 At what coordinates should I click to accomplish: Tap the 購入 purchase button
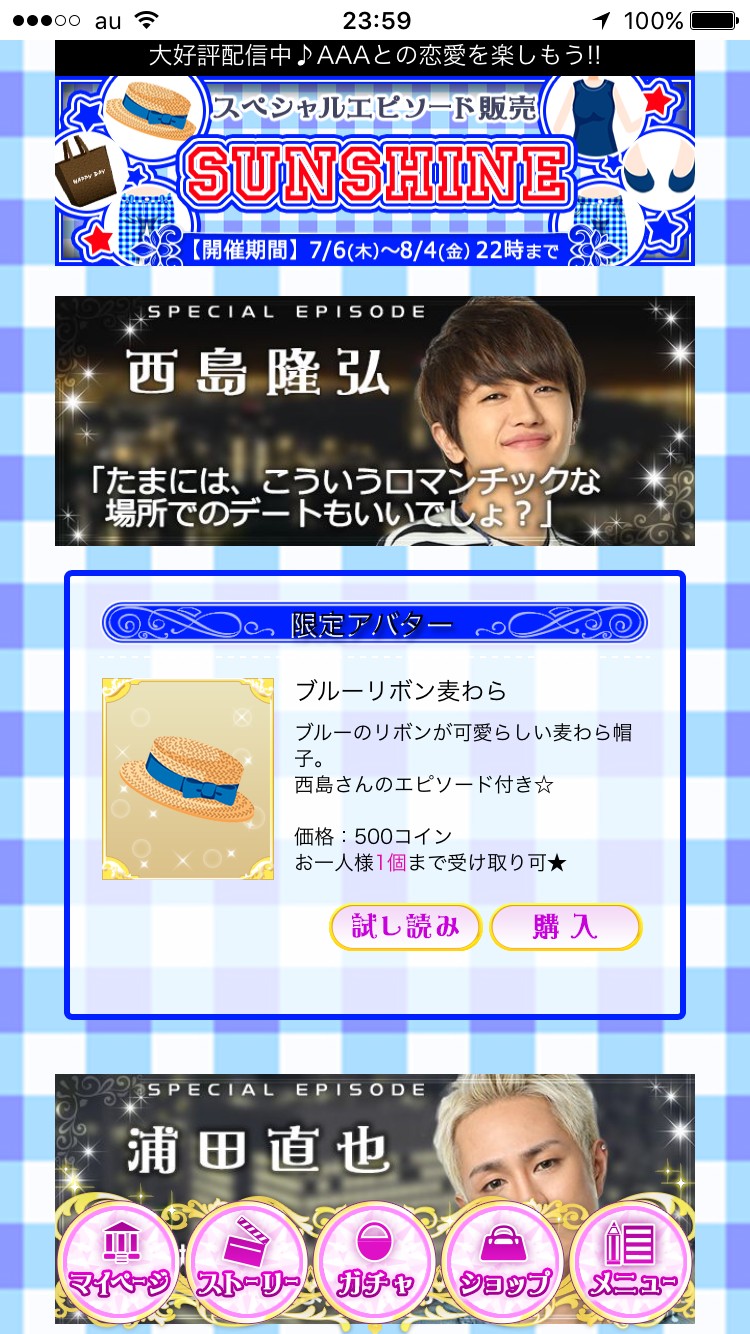(565, 927)
